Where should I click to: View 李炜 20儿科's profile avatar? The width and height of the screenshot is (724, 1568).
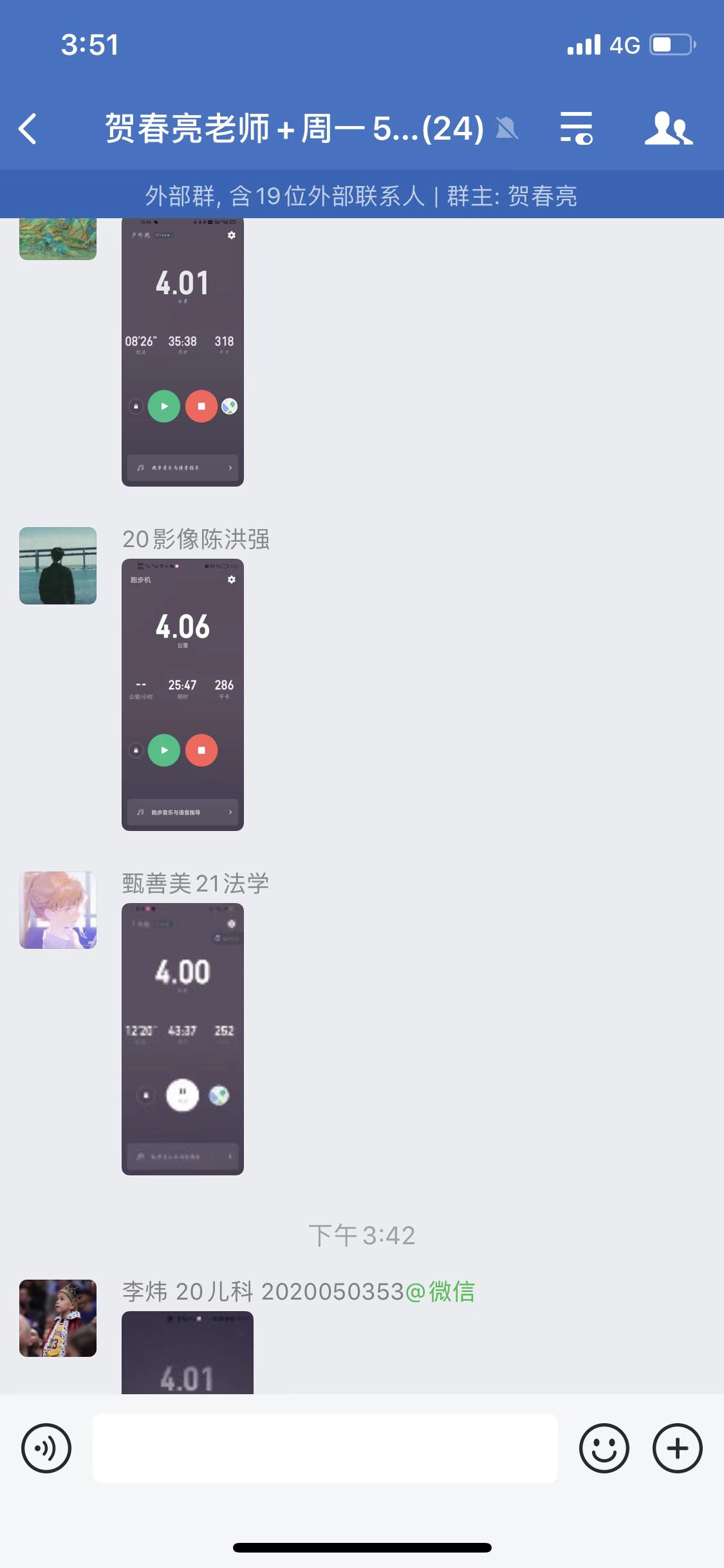coord(58,1318)
